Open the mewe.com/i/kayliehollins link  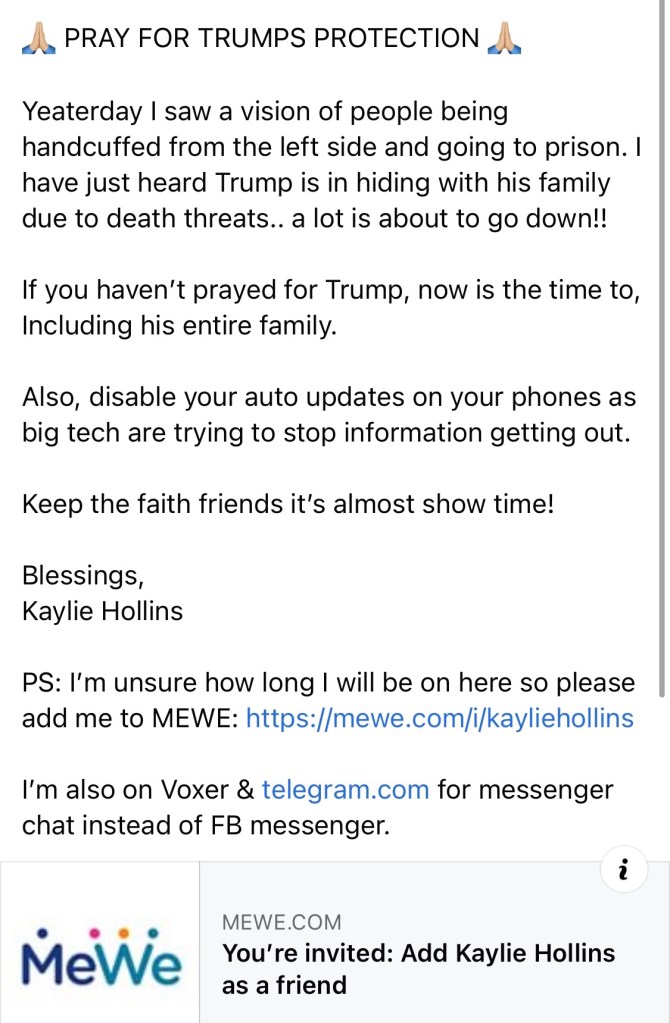click(439, 718)
